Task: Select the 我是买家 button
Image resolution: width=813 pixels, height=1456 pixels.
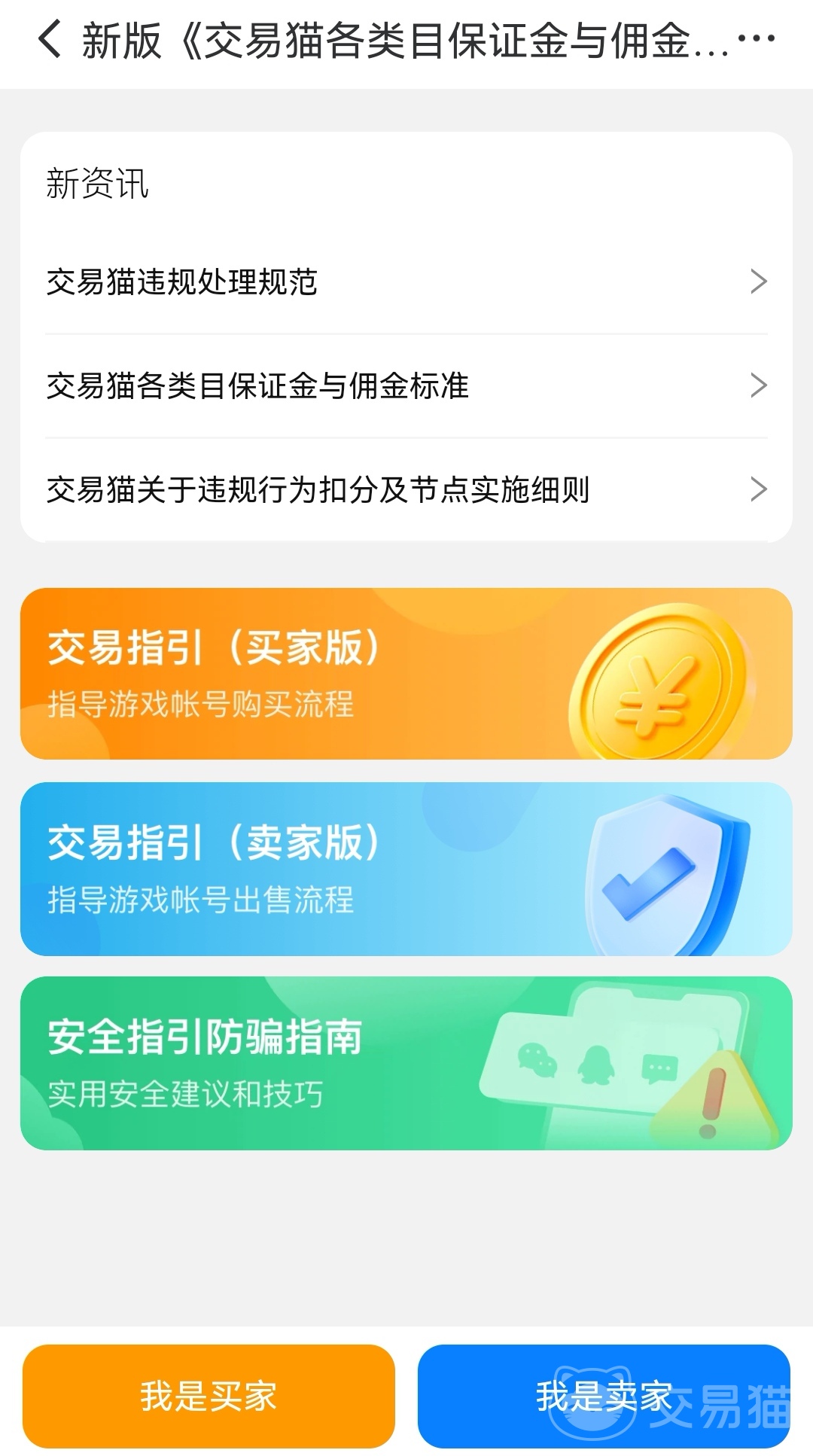Action: [209, 1396]
